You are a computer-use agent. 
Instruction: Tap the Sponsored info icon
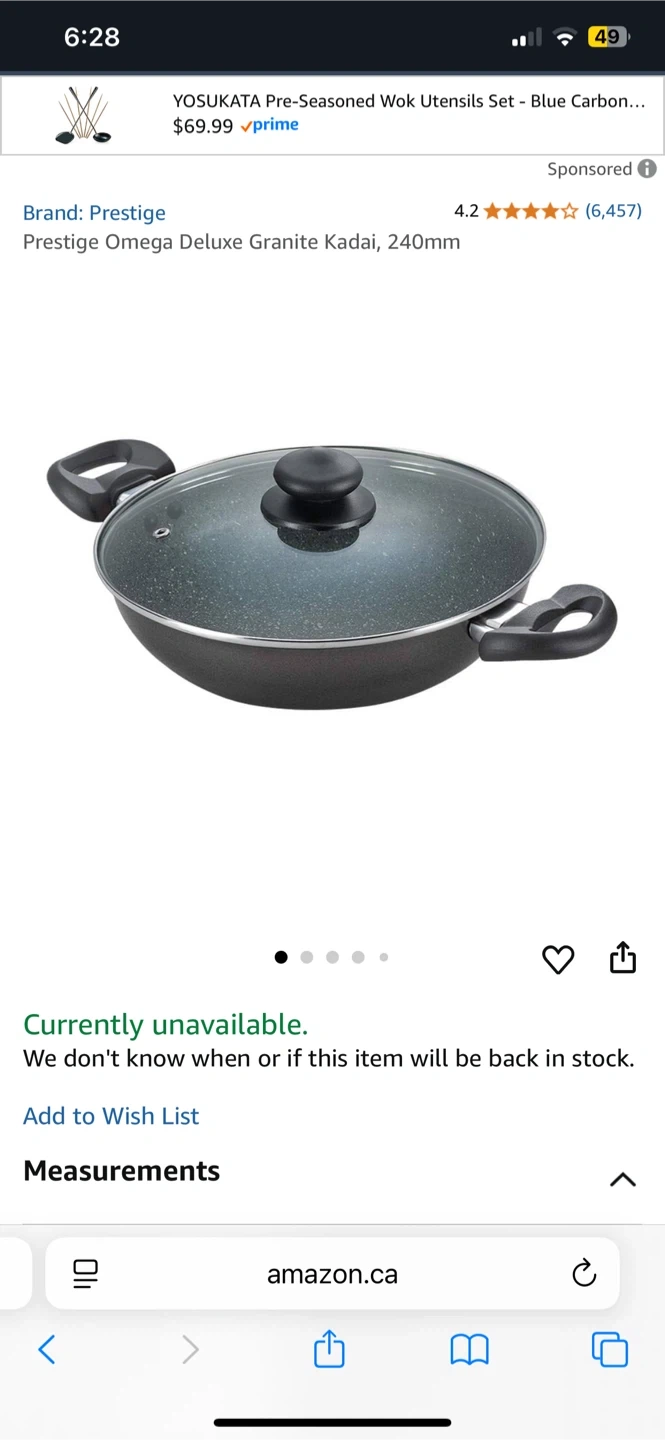(x=647, y=169)
